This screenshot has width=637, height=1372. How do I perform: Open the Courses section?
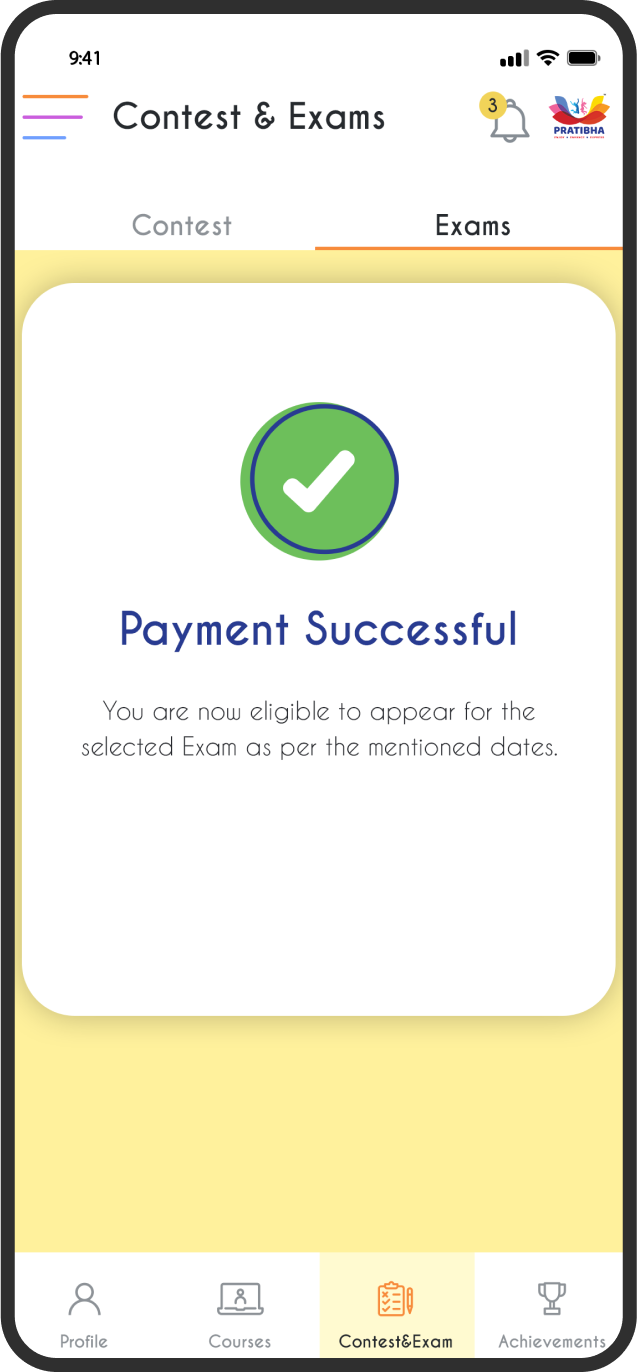click(240, 1315)
